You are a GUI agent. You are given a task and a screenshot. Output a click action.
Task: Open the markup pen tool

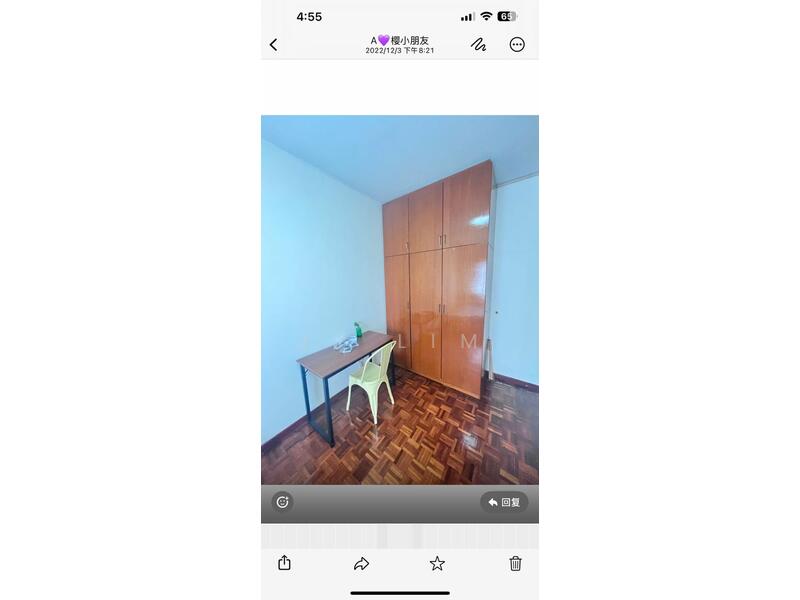coord(479,45)
